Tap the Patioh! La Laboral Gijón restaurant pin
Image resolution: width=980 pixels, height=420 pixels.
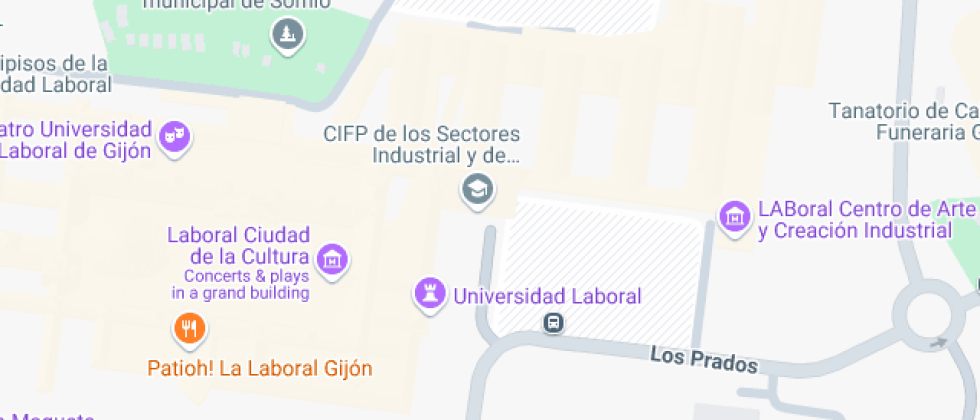[x=189, y=329]
